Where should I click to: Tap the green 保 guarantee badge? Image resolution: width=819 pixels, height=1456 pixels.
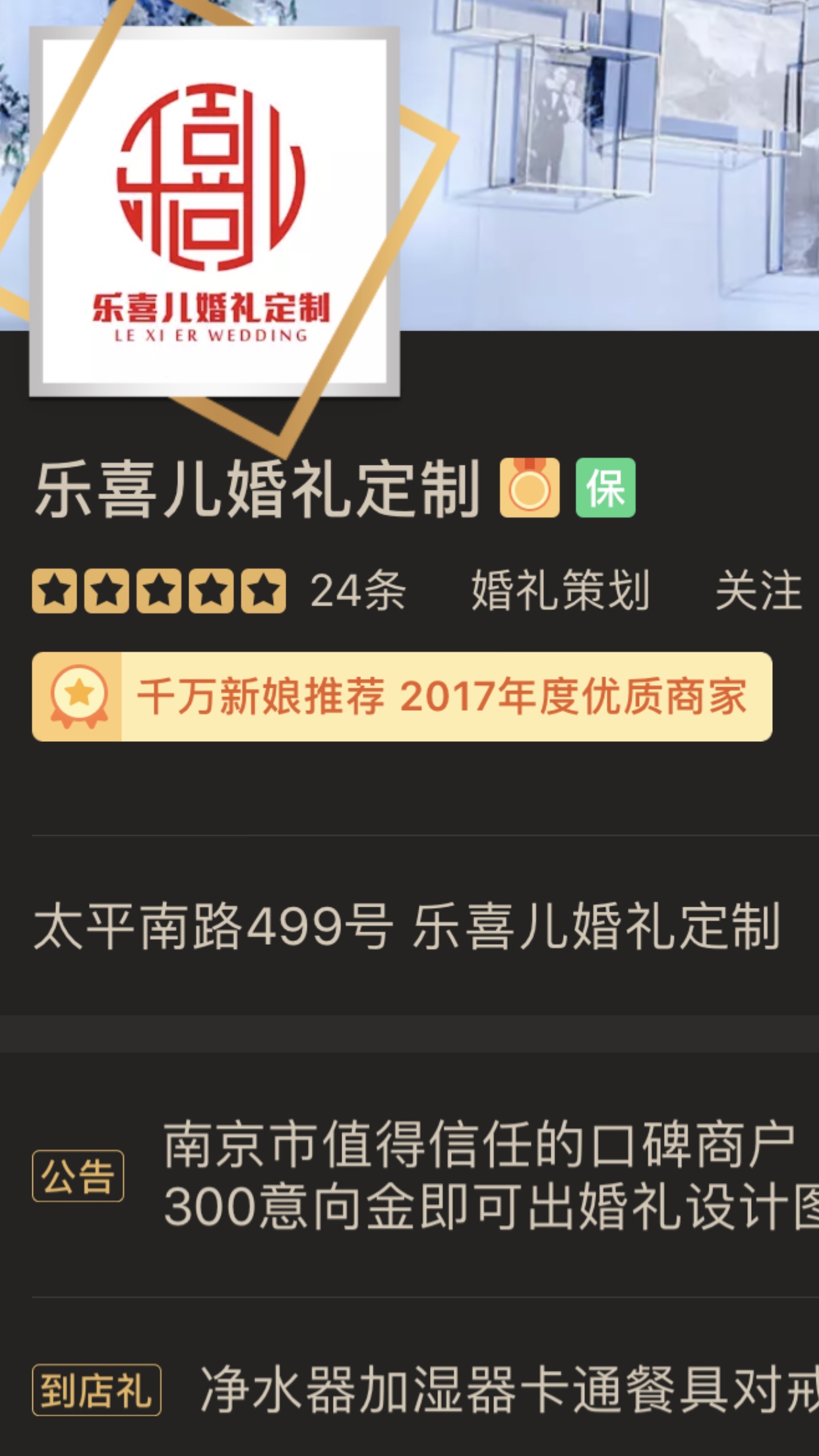point(605,488)
